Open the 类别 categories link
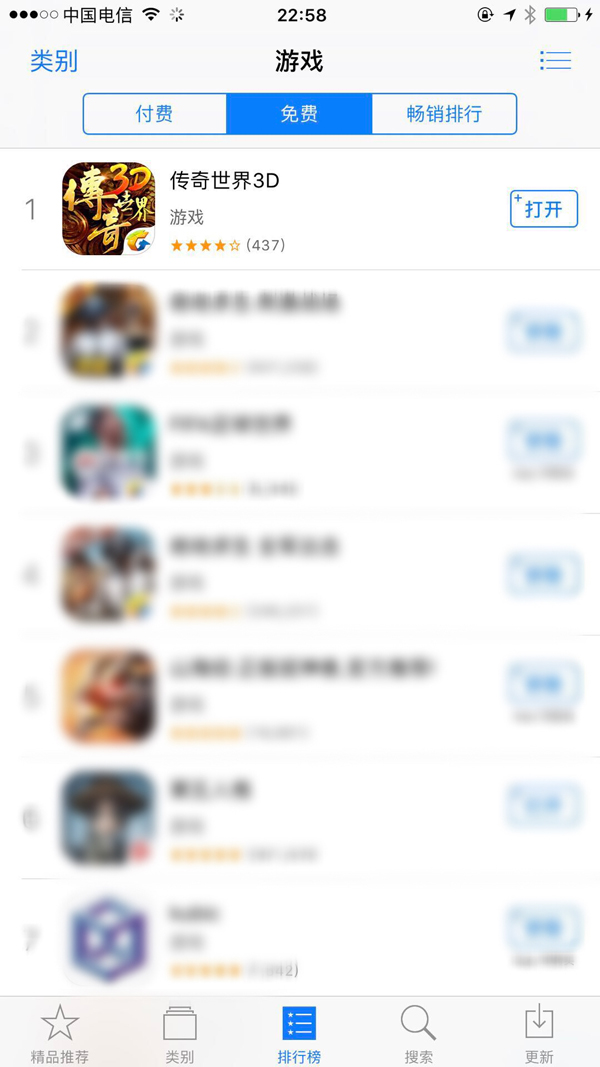Viewport: 600px width, 1067px height. click(x=54, y=61)
